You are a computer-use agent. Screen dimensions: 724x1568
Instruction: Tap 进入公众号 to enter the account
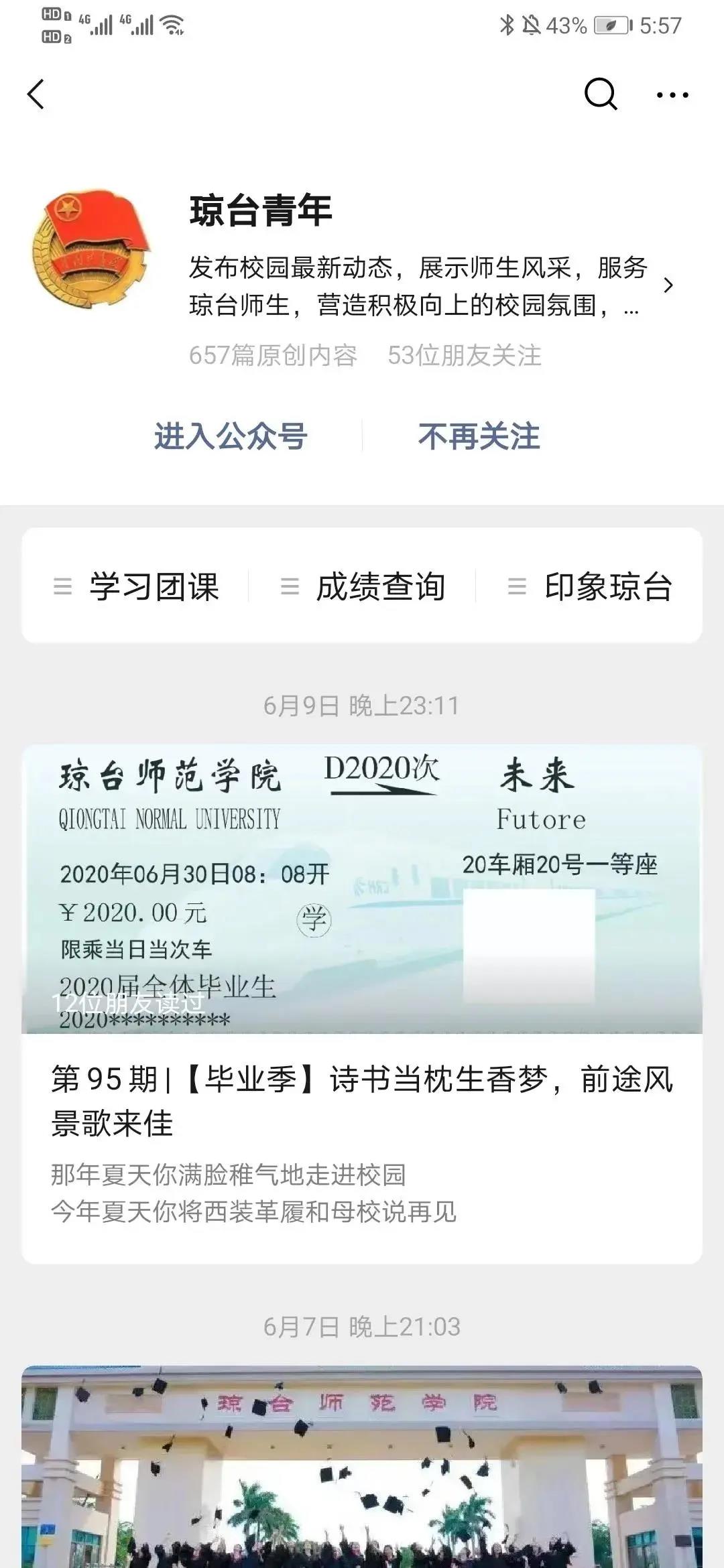click(x=231, y=436)
